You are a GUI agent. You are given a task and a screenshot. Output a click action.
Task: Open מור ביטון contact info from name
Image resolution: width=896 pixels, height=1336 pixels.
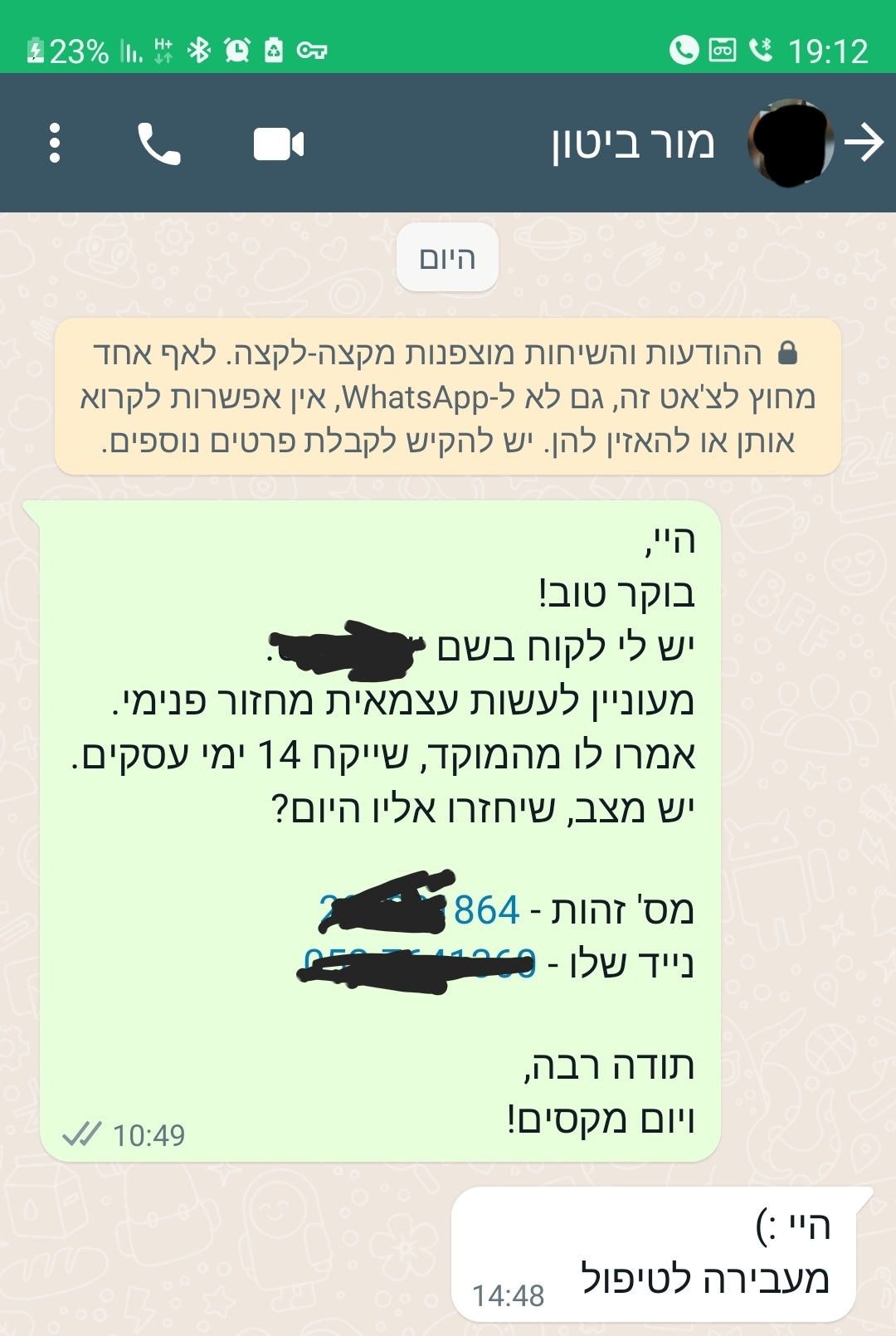tap(633, 143)
